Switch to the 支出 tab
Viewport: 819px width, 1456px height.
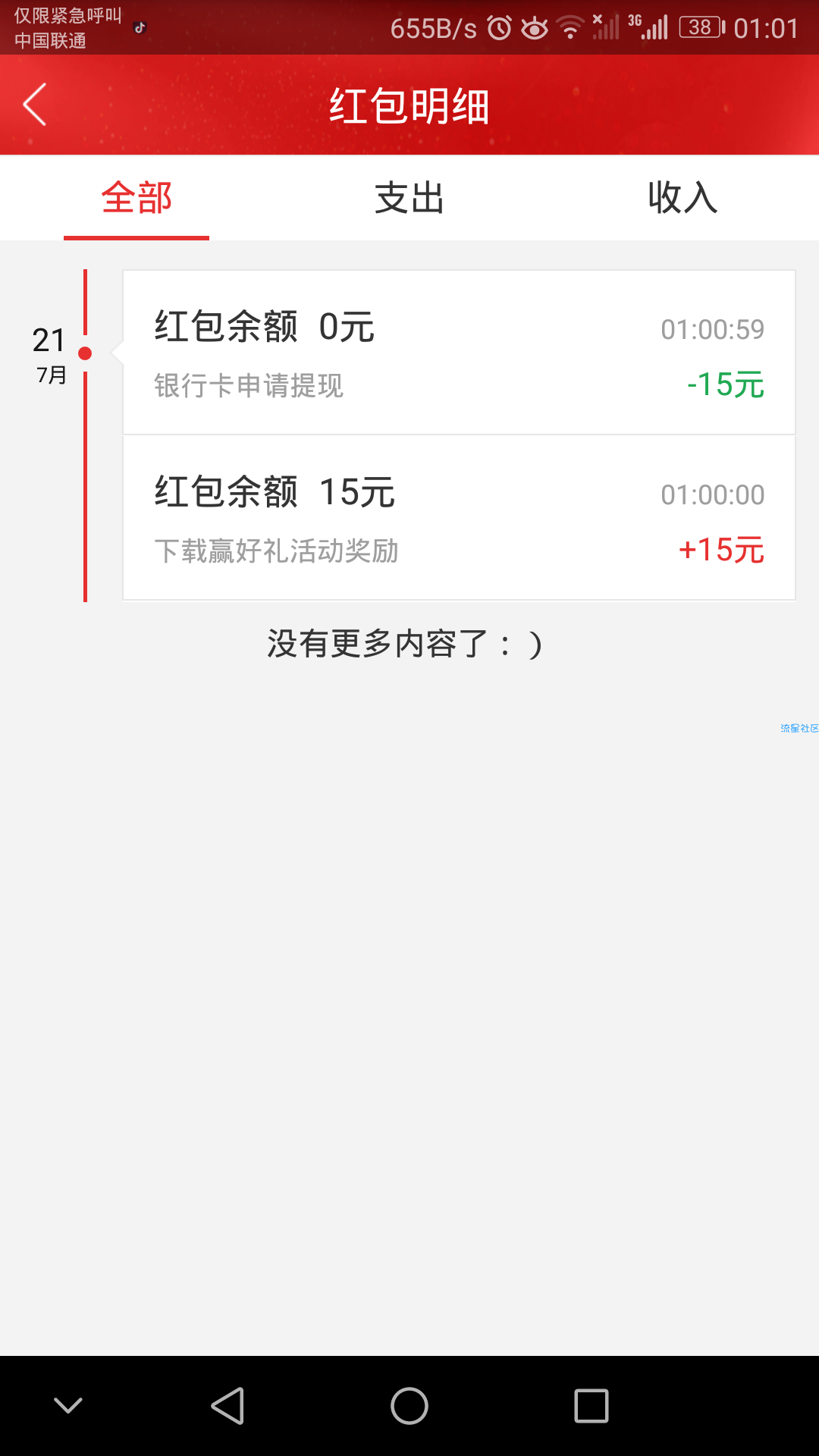pyautogui.click(x=409, y=198)
